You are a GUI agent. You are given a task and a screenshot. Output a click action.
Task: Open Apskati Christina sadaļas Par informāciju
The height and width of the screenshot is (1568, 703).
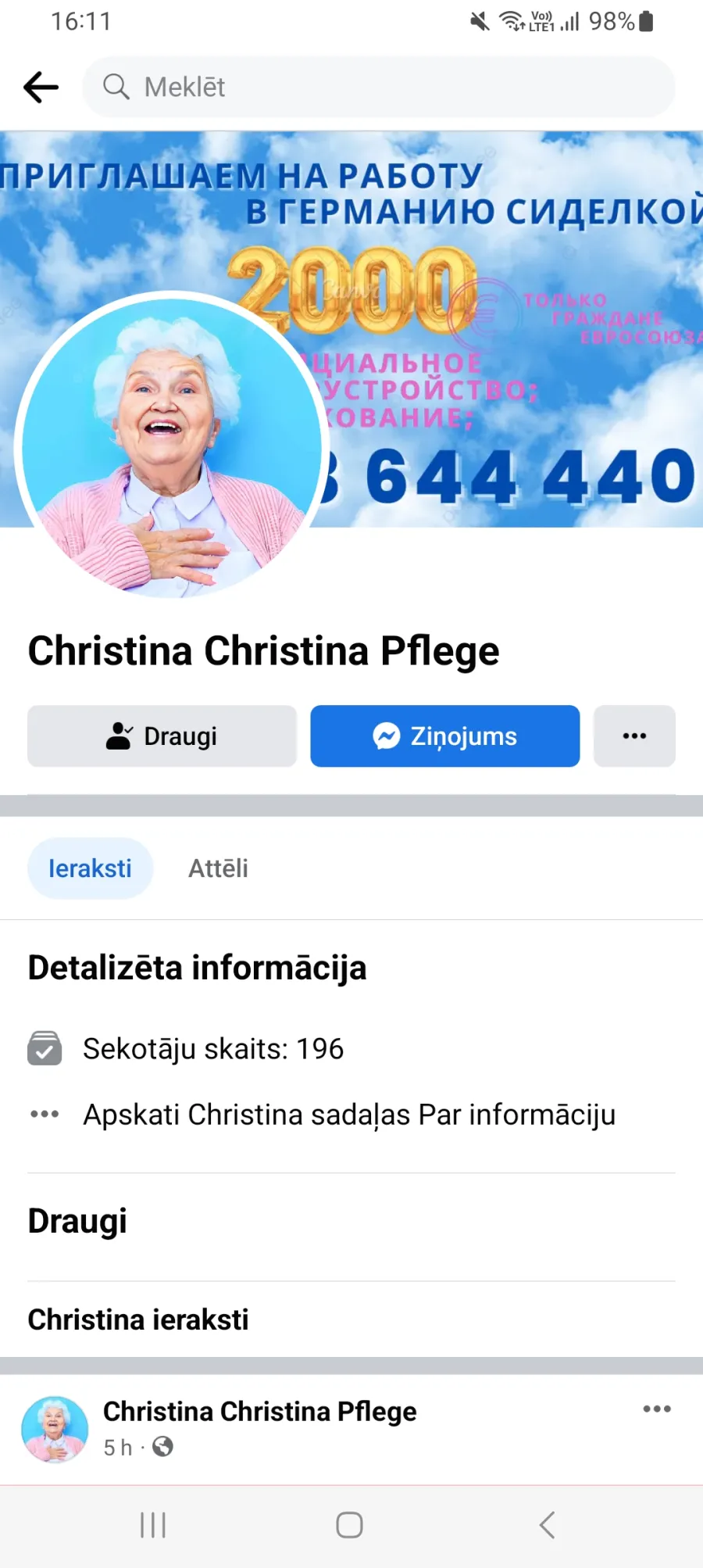click(349, 1115)
